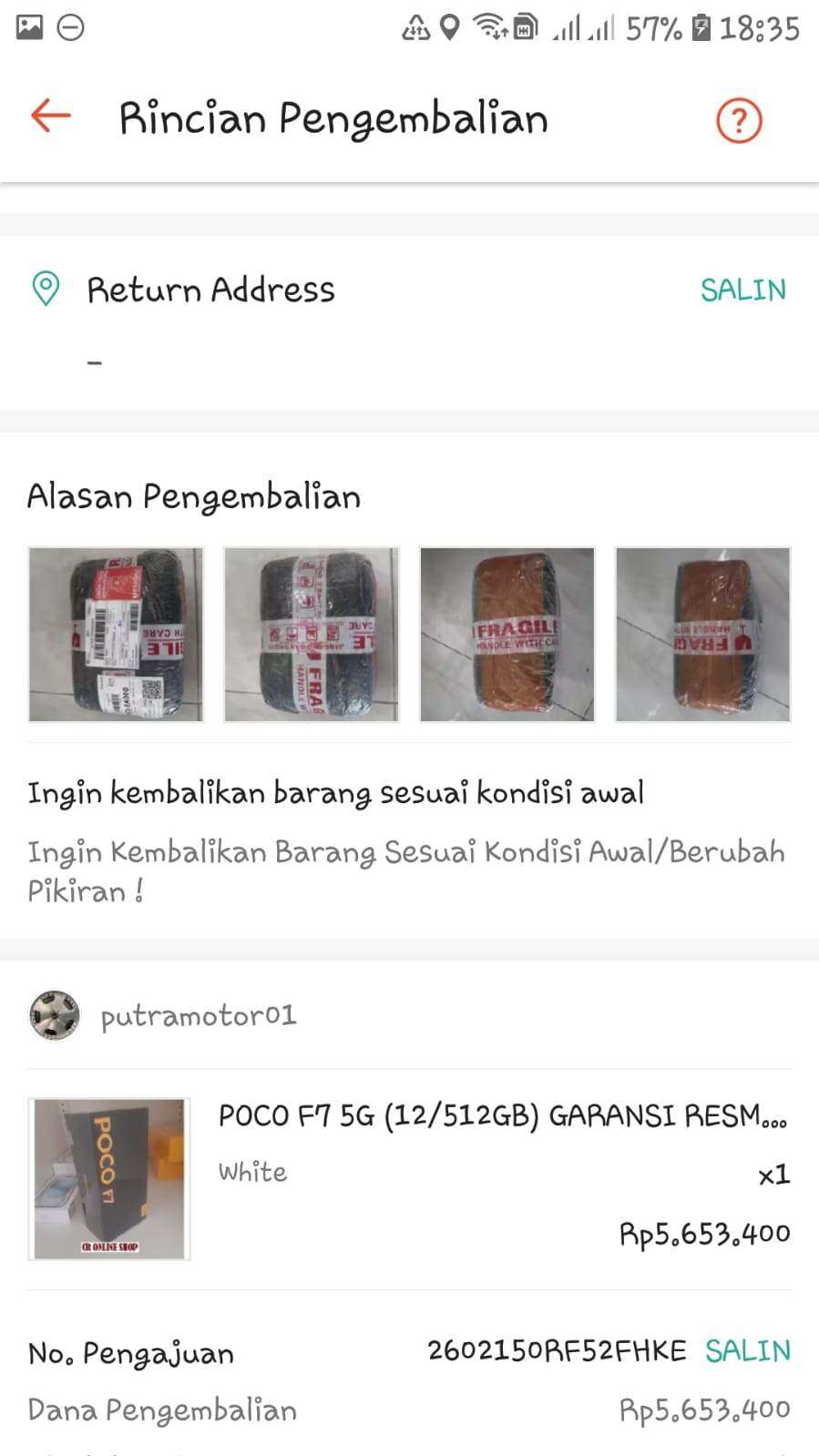The height and width of the screenshot is (1456, 819).
Task: Copy the No. Pengajuan number with SALIN
Action: [x=747, y=1350]
